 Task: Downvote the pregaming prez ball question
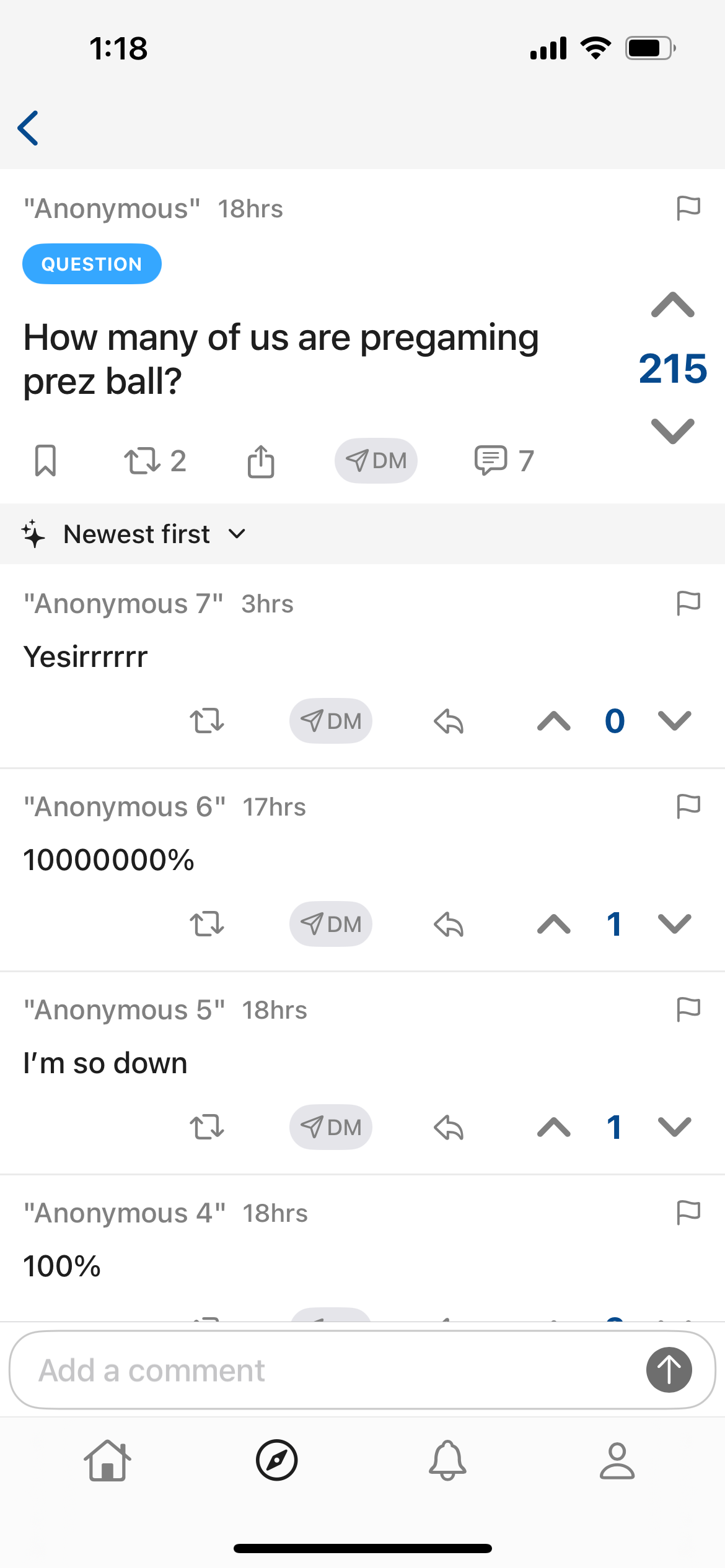click(x=672, y=431)
